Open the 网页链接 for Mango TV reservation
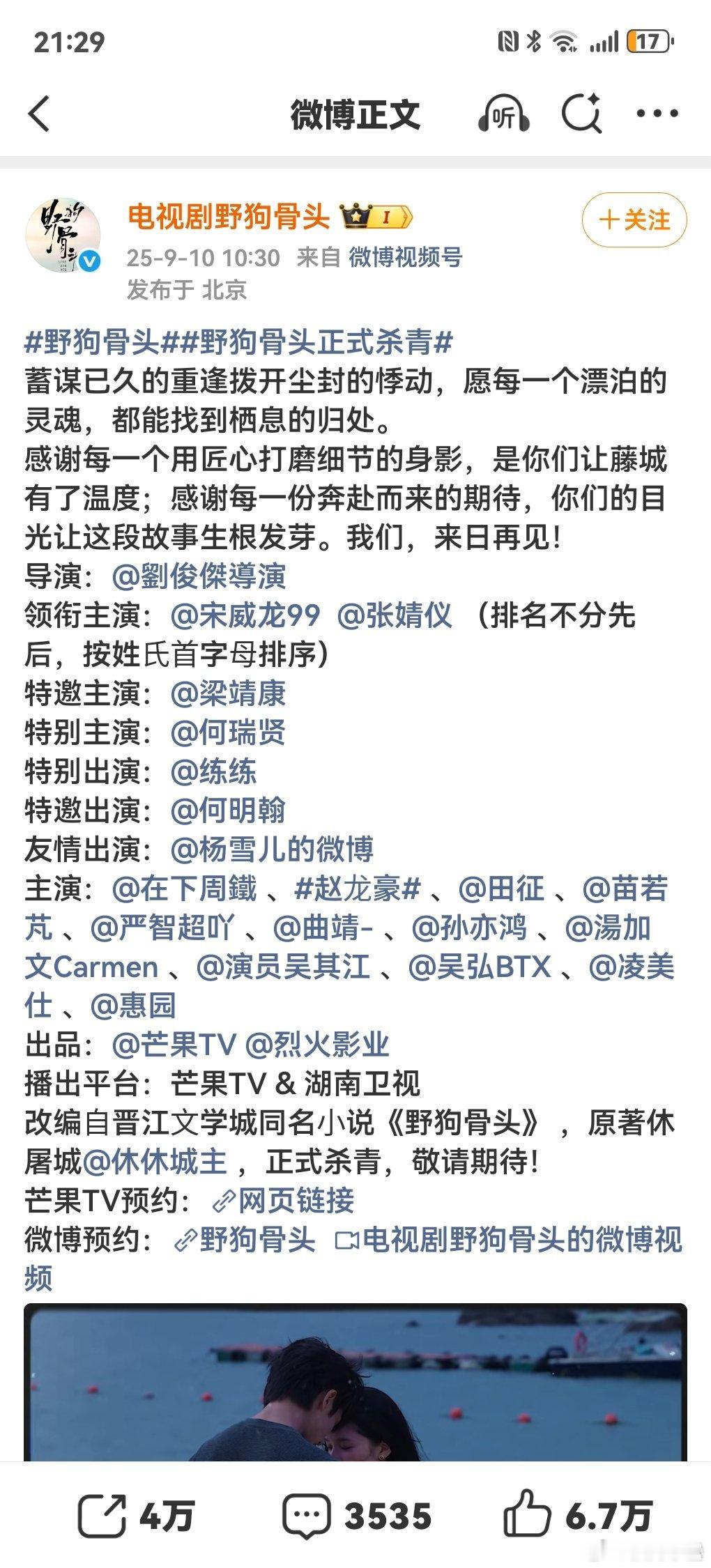This screenshot has width=711, height=1568. [283, 1201]
